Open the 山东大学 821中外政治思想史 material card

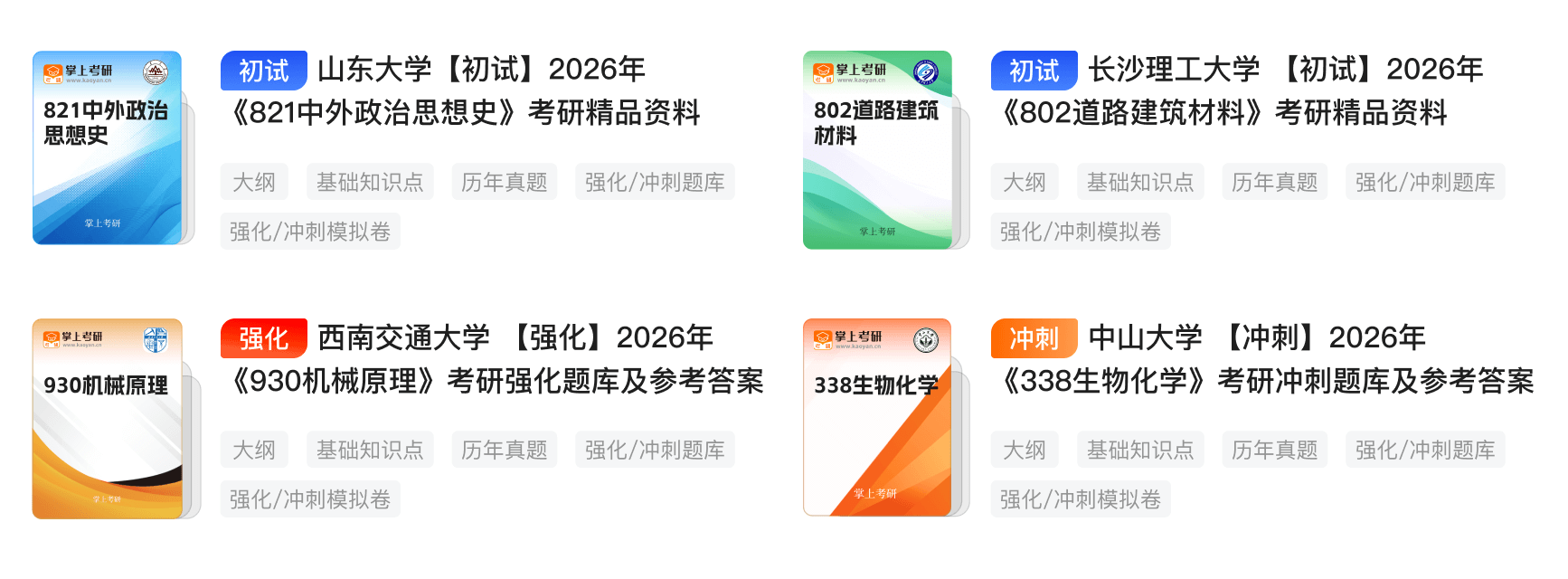pos(465,92)
